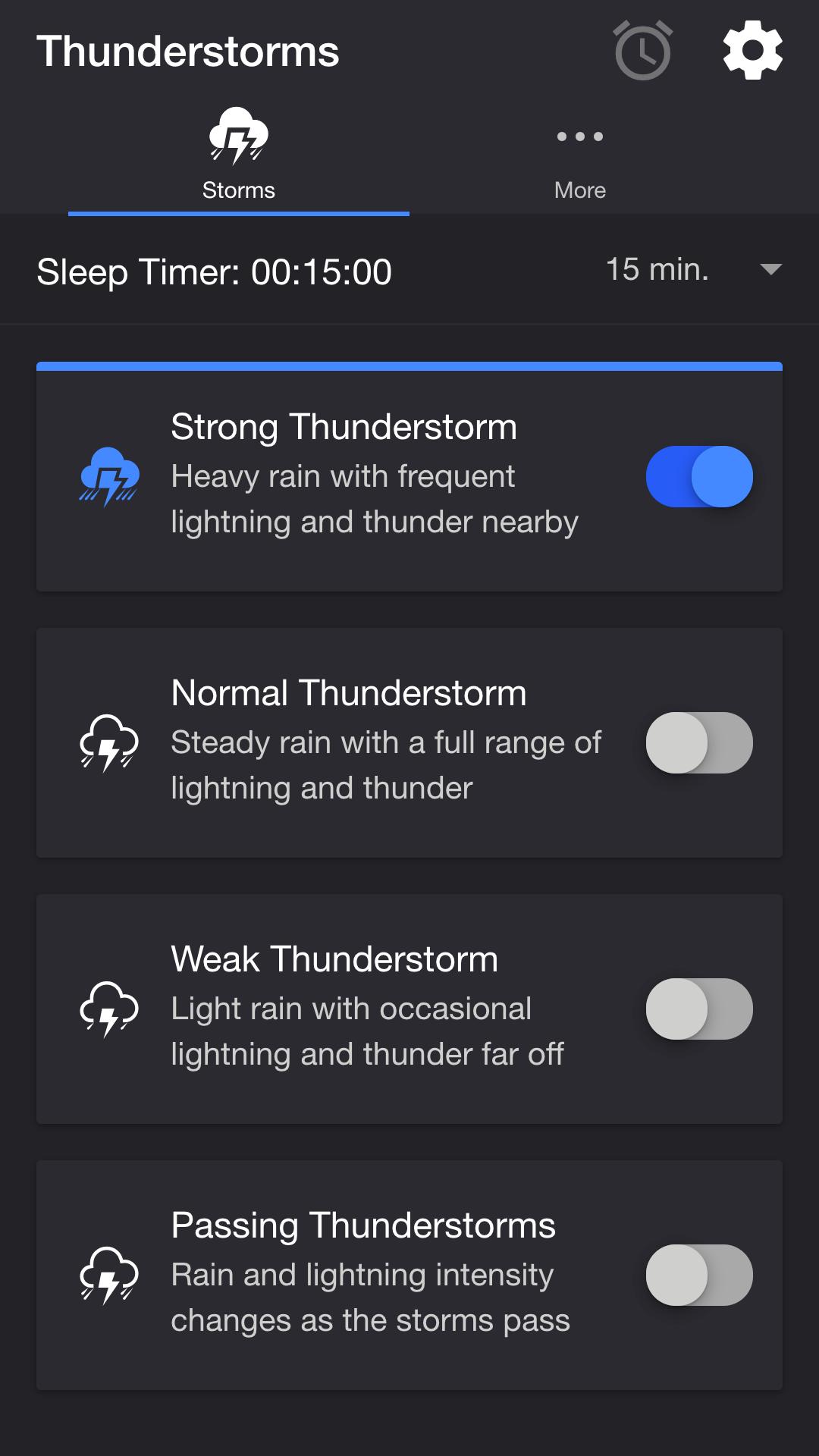Click the Weak Thunderstorm cloud icon
Screen dimensions: 819x1456
[x=107, y=1009]
